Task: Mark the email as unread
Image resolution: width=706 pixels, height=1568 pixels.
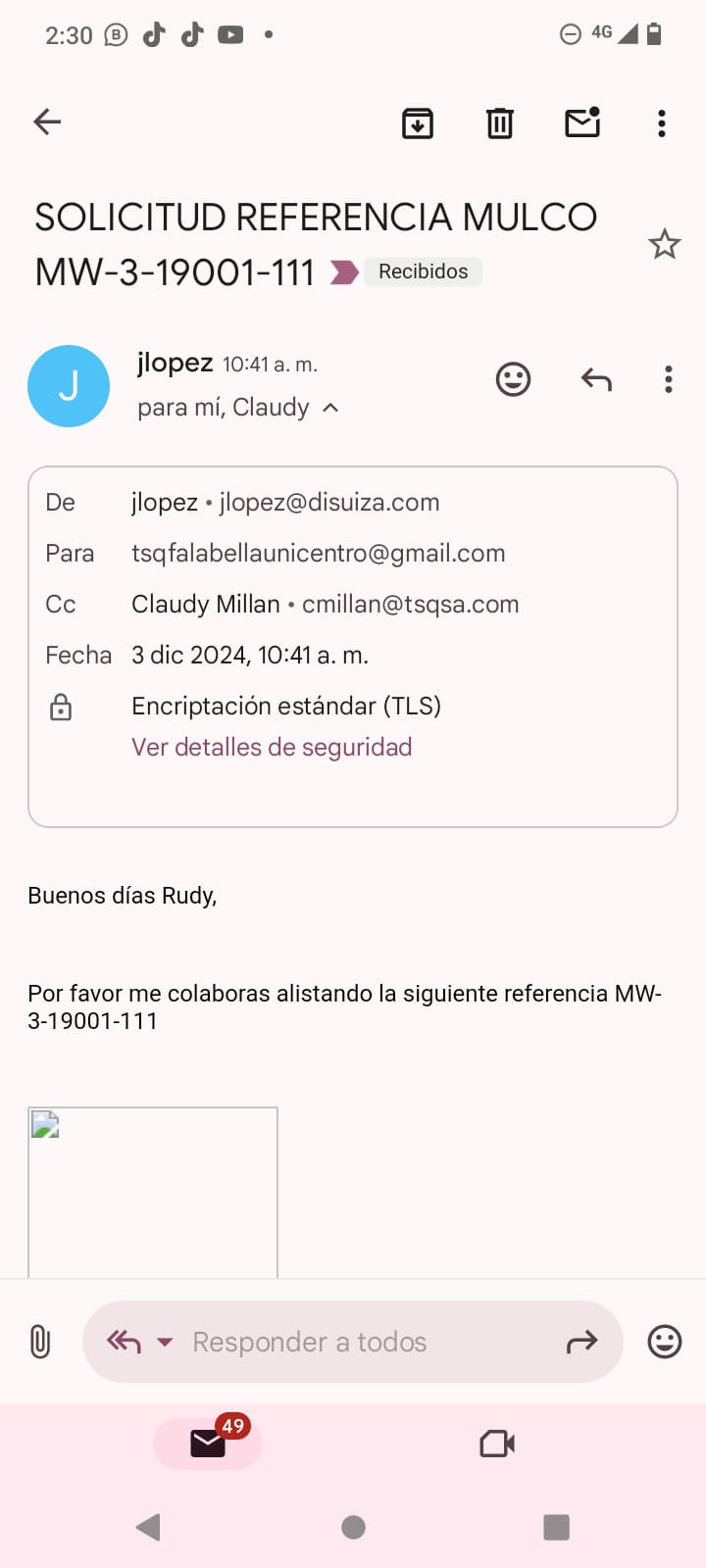Action: coord(582,122)
